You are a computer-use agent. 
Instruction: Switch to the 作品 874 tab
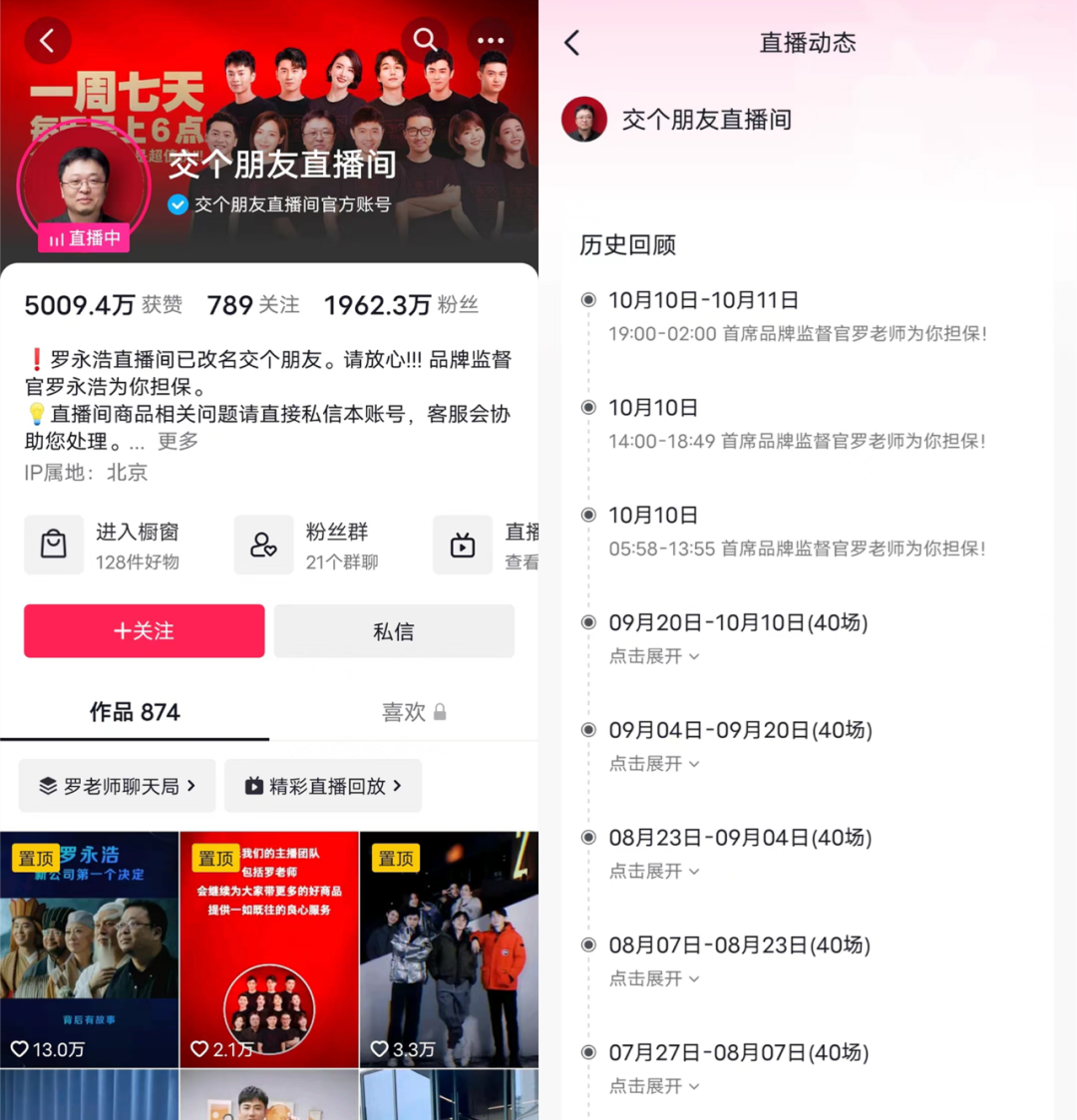pyautogui.click(x=135, y=712)
